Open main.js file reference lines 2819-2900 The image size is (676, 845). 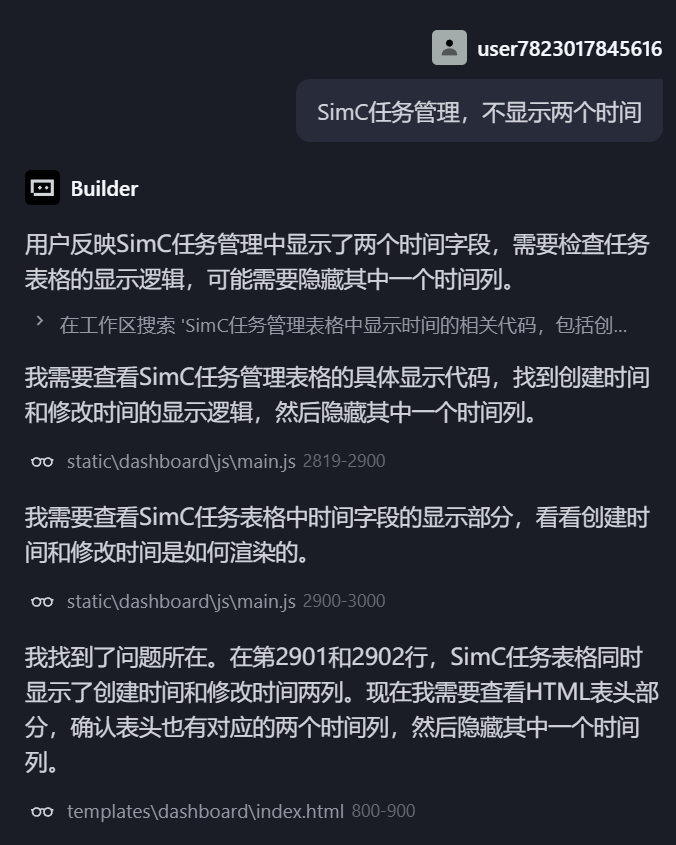181,461
